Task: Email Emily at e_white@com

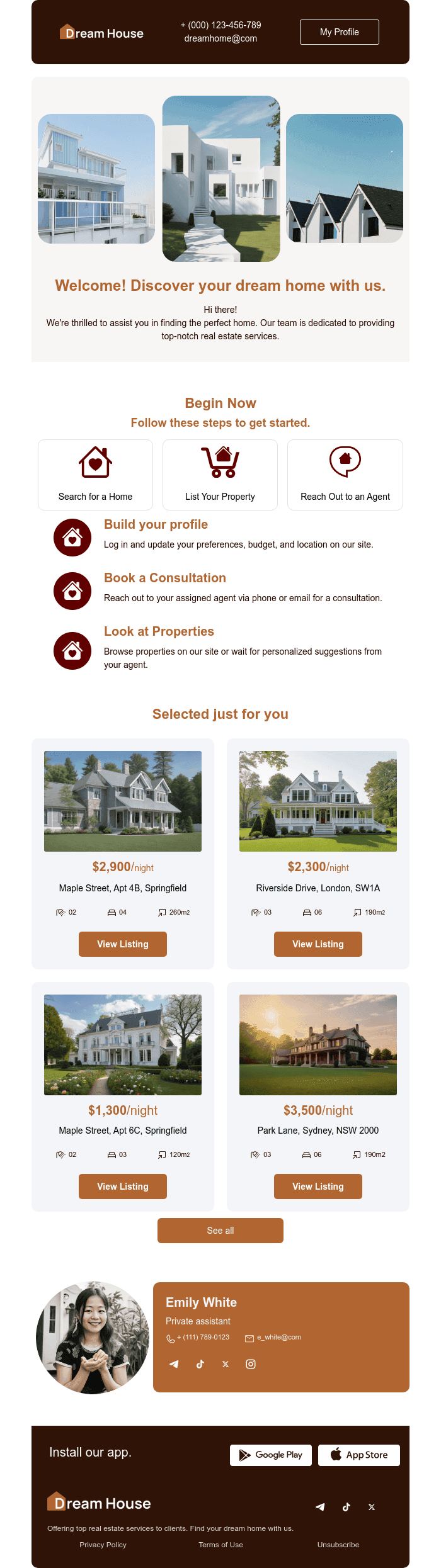Action: coord(278,1337)
